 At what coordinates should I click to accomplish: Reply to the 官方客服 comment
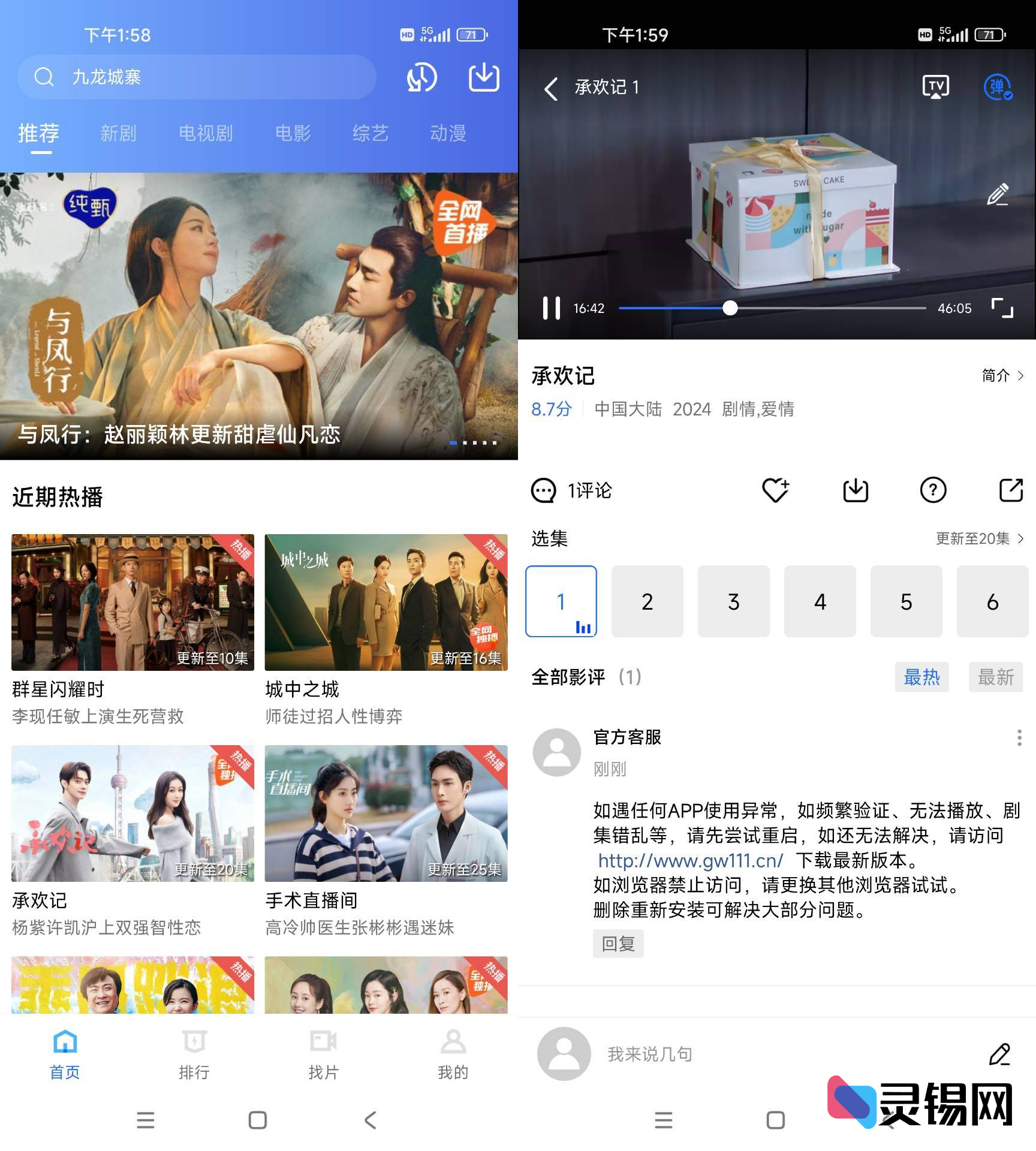[x=618, y=944]
